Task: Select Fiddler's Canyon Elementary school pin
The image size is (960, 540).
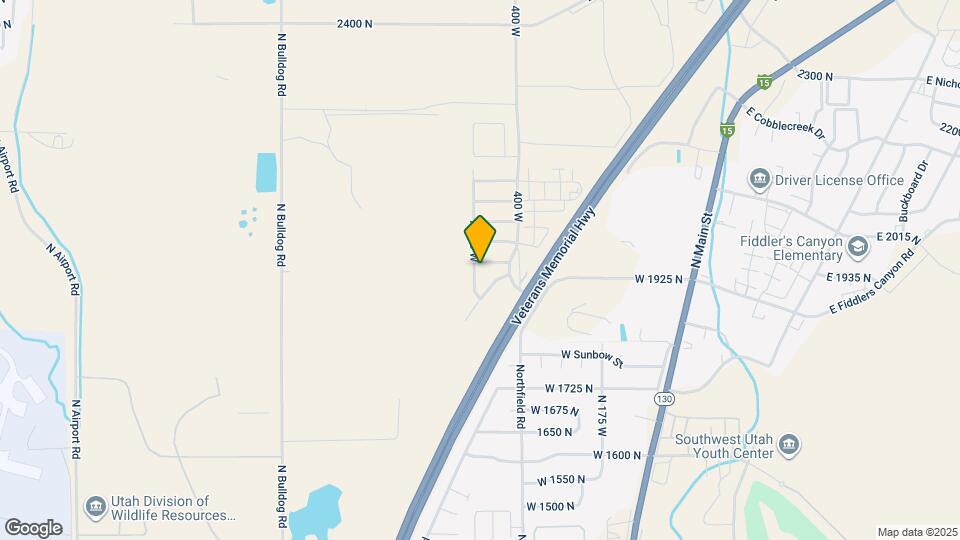Action: click(x=858, y=247)
